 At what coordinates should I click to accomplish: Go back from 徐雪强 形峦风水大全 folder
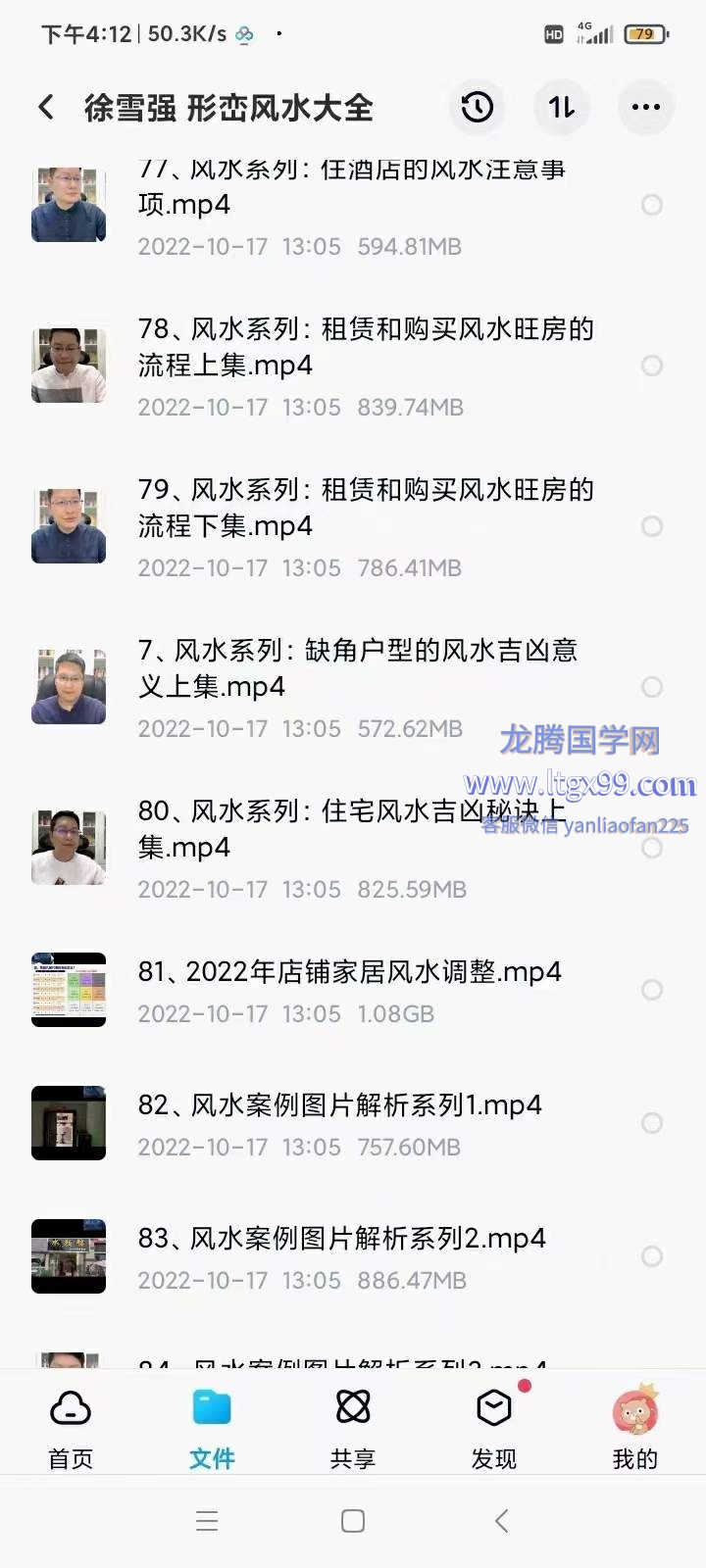pyautogui.click(x=46, y=107)
